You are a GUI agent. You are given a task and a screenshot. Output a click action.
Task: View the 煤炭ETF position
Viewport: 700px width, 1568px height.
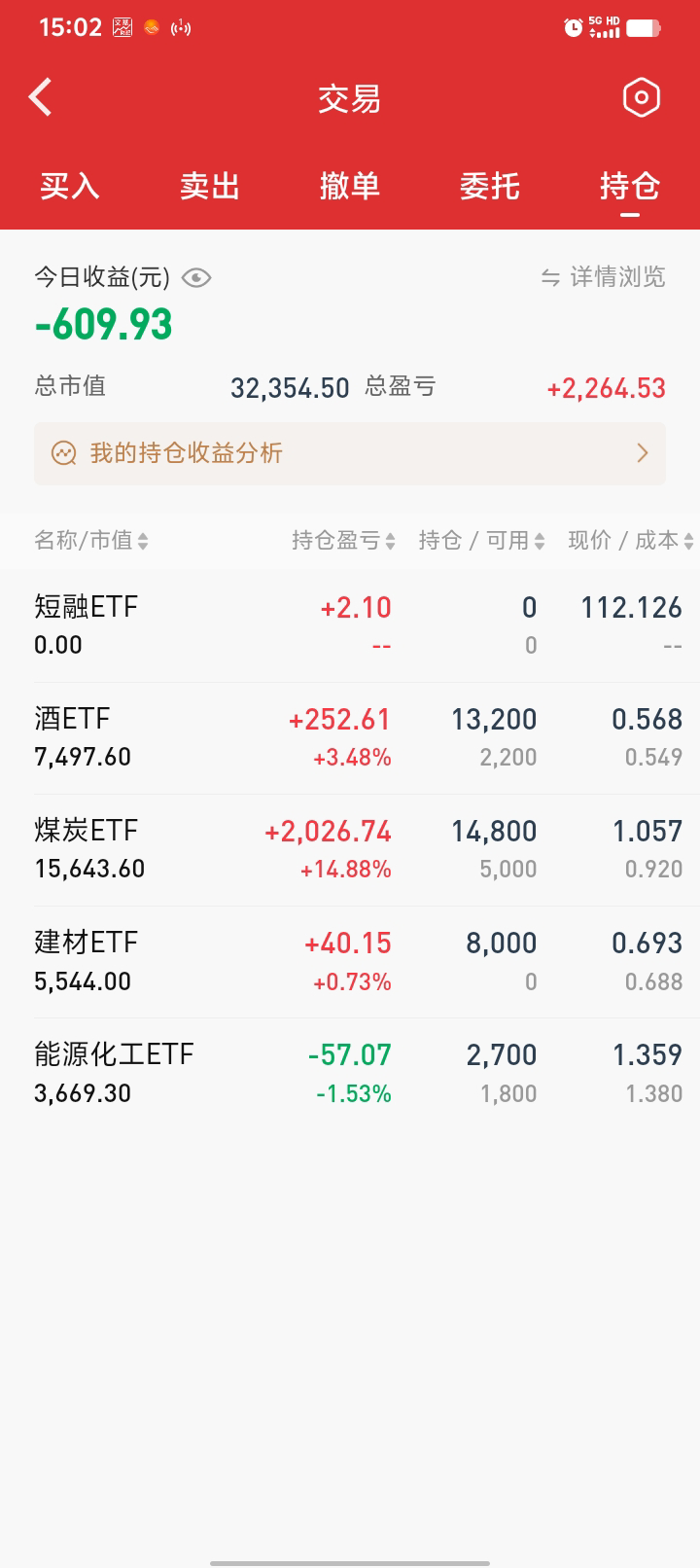350,849
